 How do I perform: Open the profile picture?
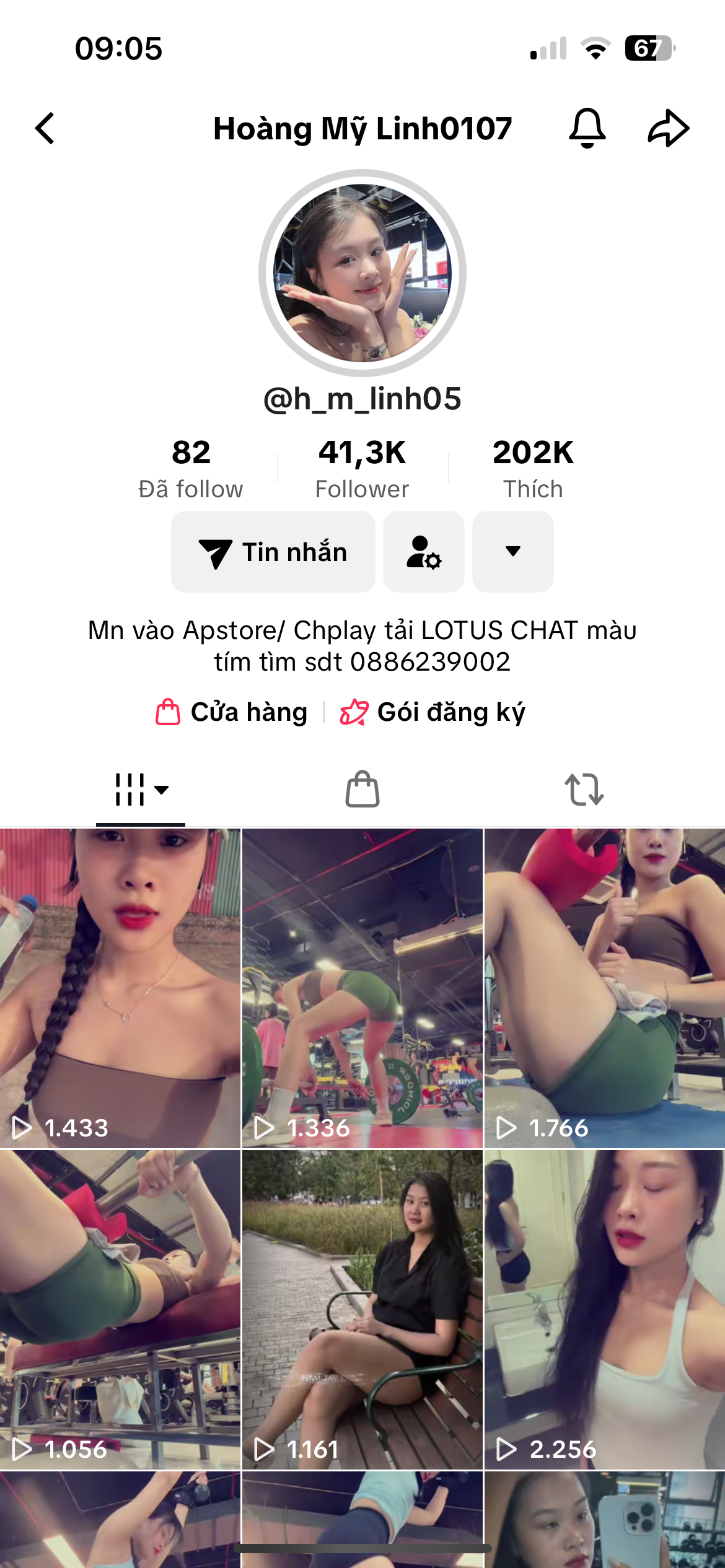[362, 273]
